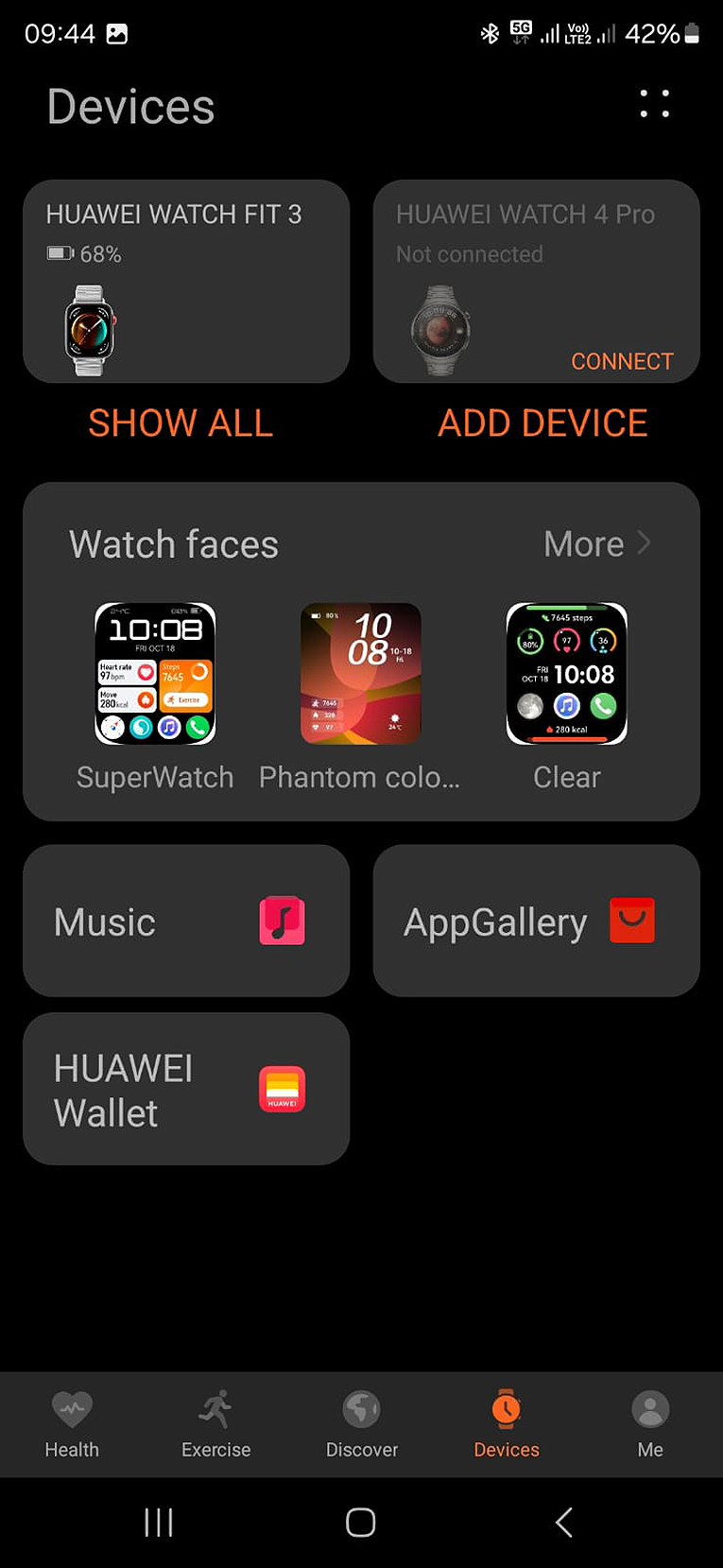Open the AppGallery card
This screenshot has height=1568, width=723.
coord(536,921)
